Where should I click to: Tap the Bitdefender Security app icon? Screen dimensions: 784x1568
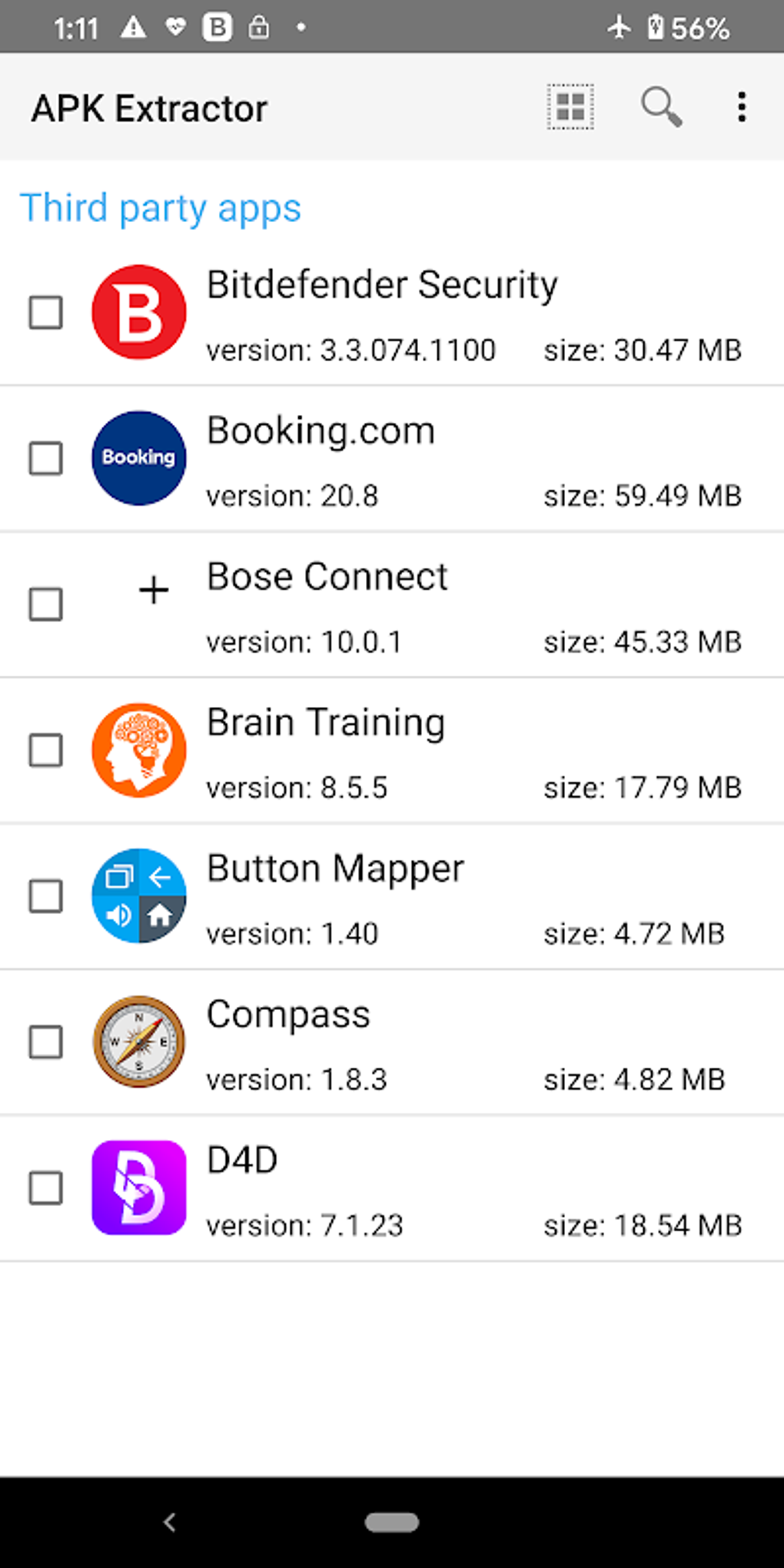coord(138,312)
